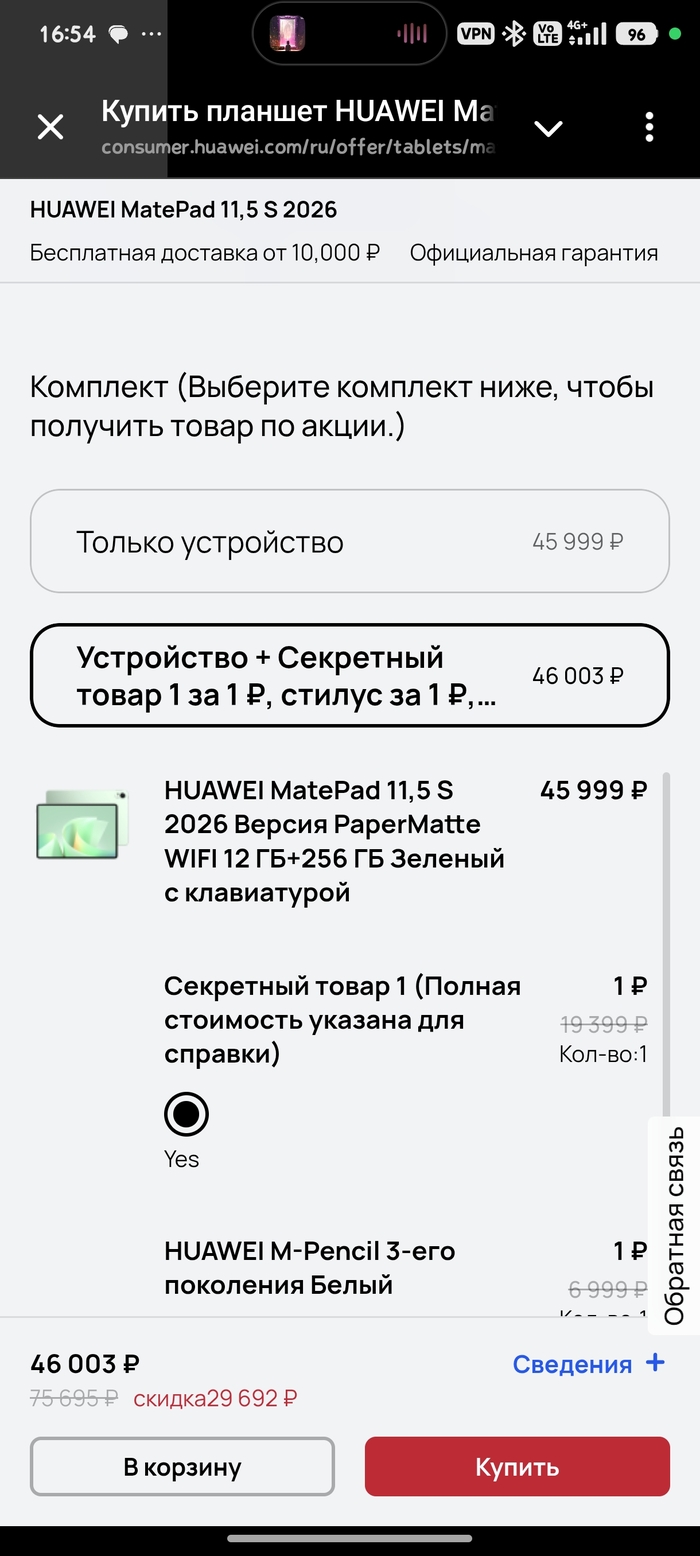This screenshot has height=1556, width=700.
Task: Select the 'Только устройство' bundle option
Action: point(349,541)
